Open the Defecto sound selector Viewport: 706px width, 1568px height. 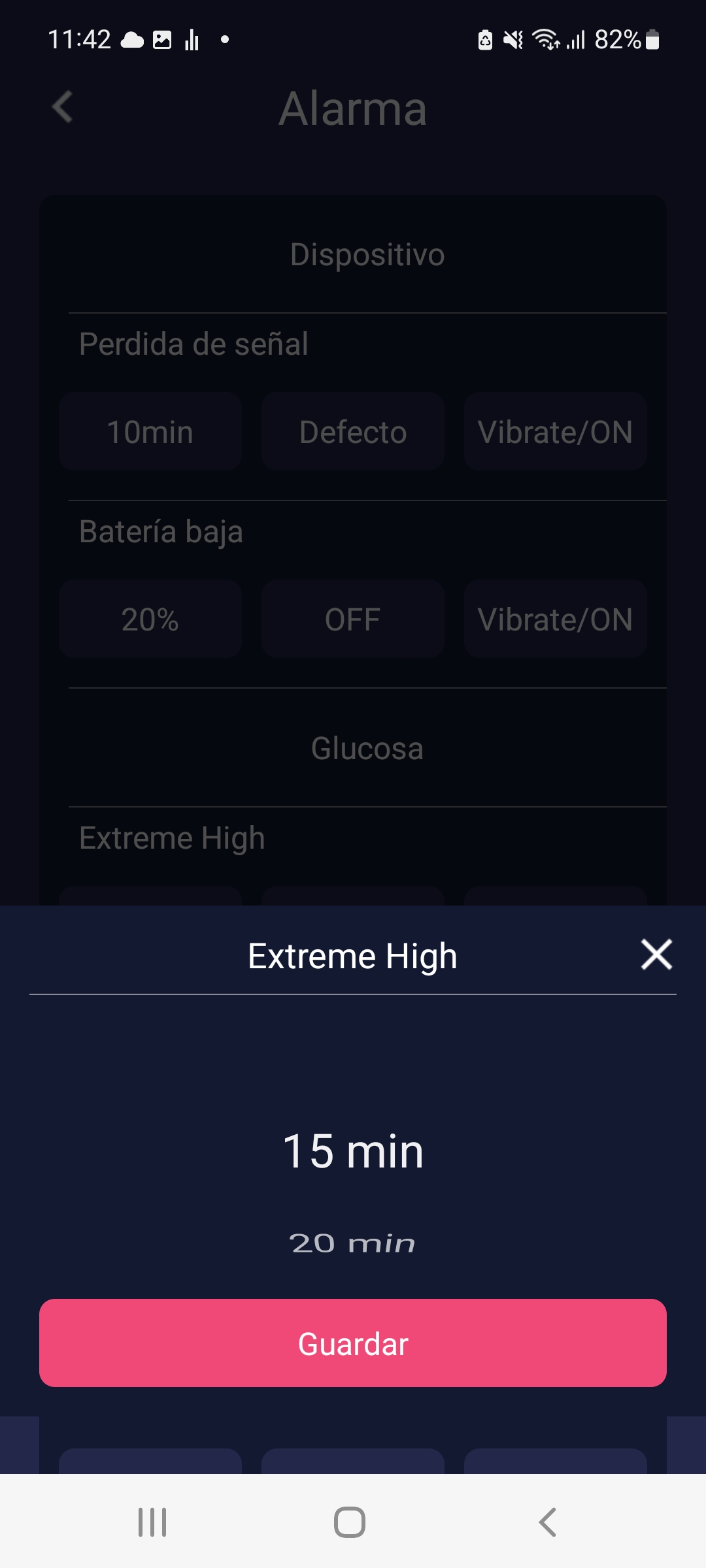coord(352,432)
